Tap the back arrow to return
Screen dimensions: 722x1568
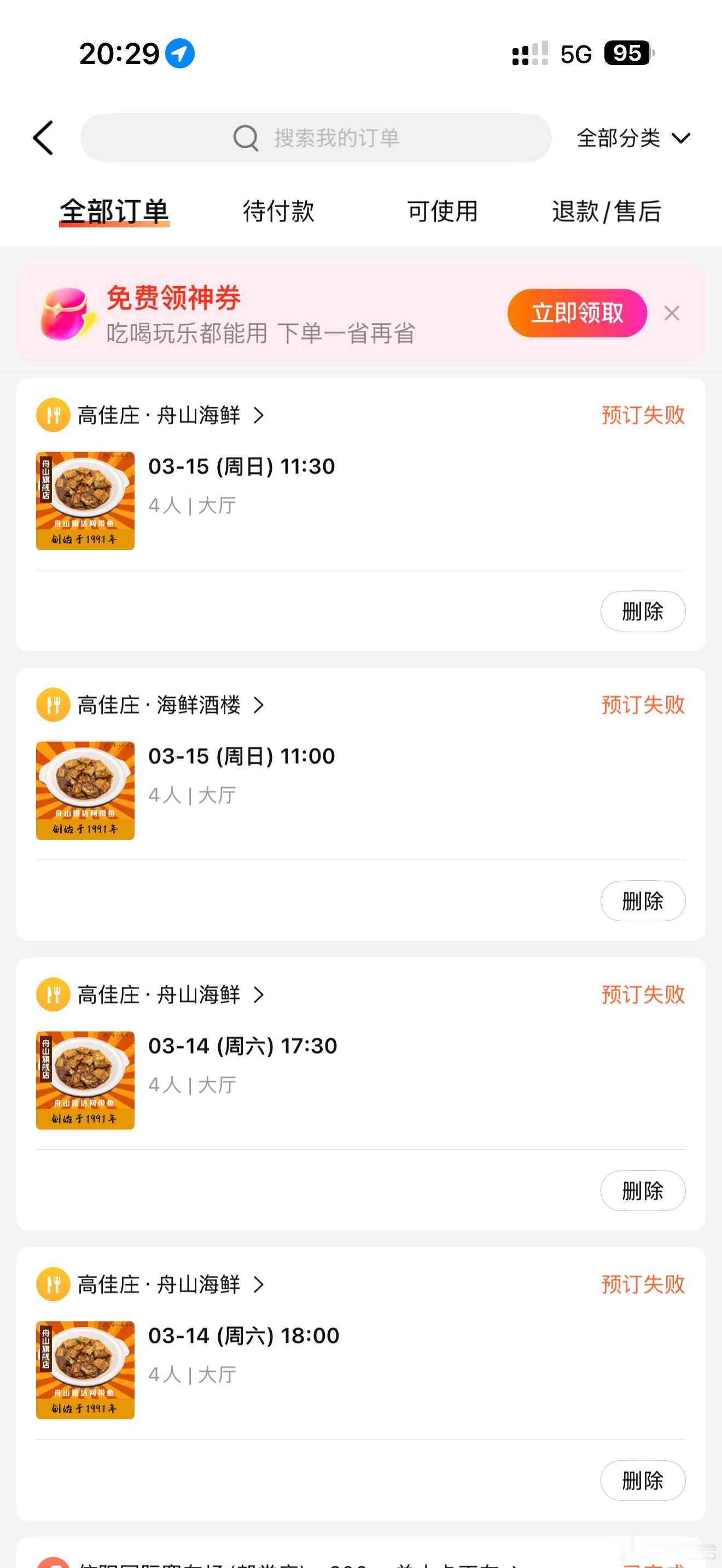pyautogui.click(x=43, y=138)
